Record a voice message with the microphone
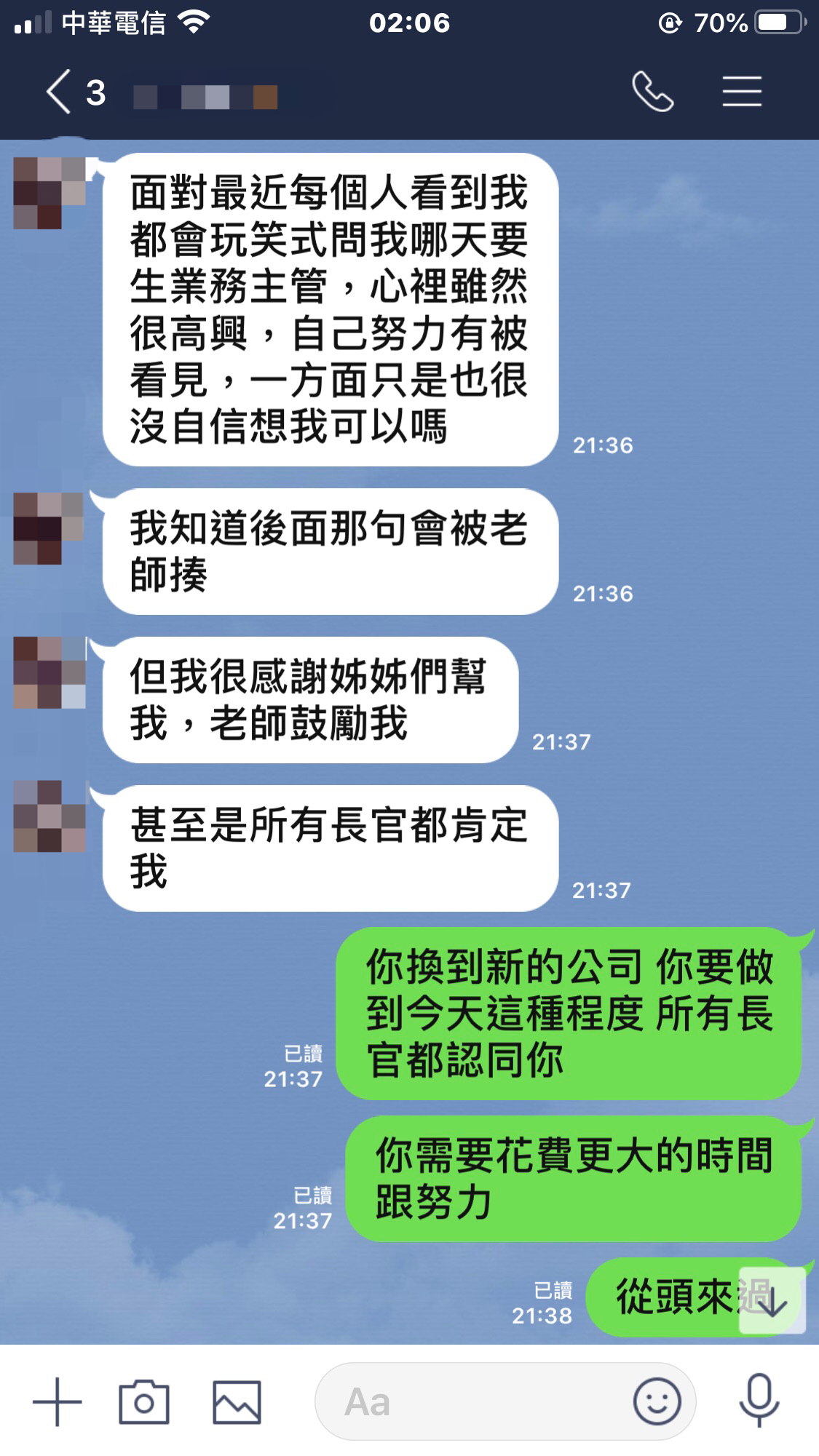The image size is (819, 1456). point(759,1401)
